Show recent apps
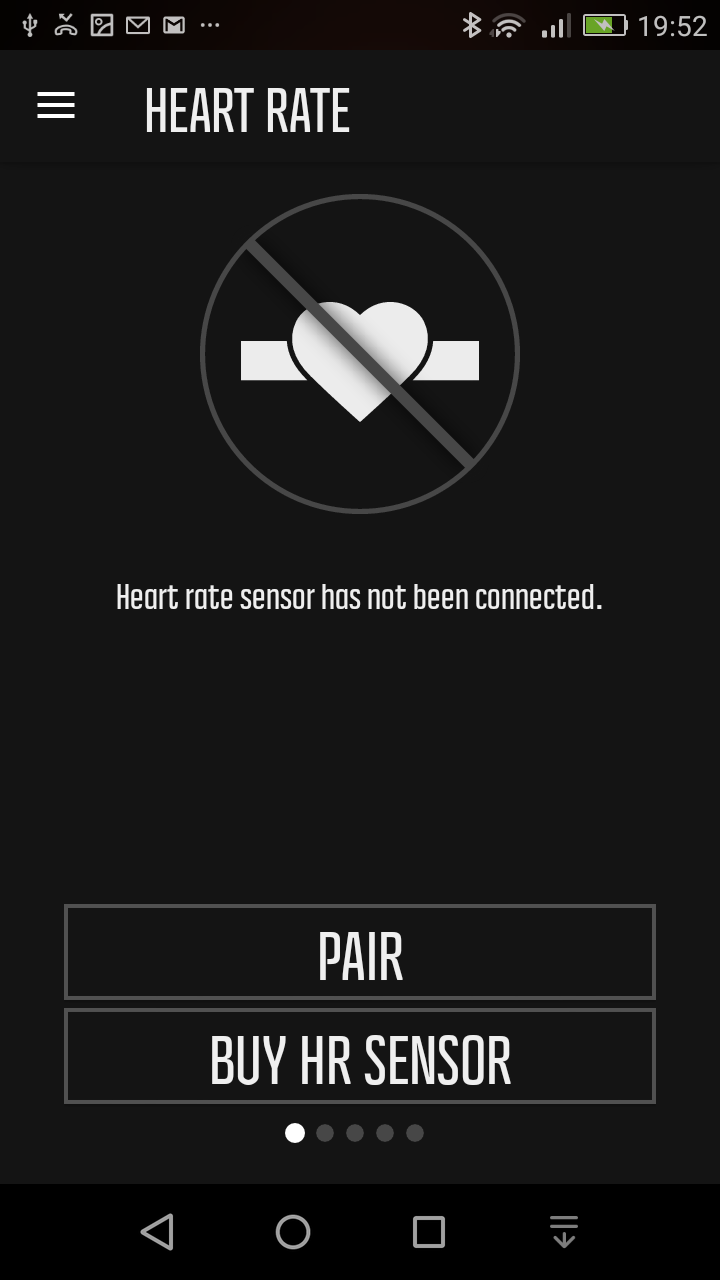720x1280 pixels. click(429, 1232)
